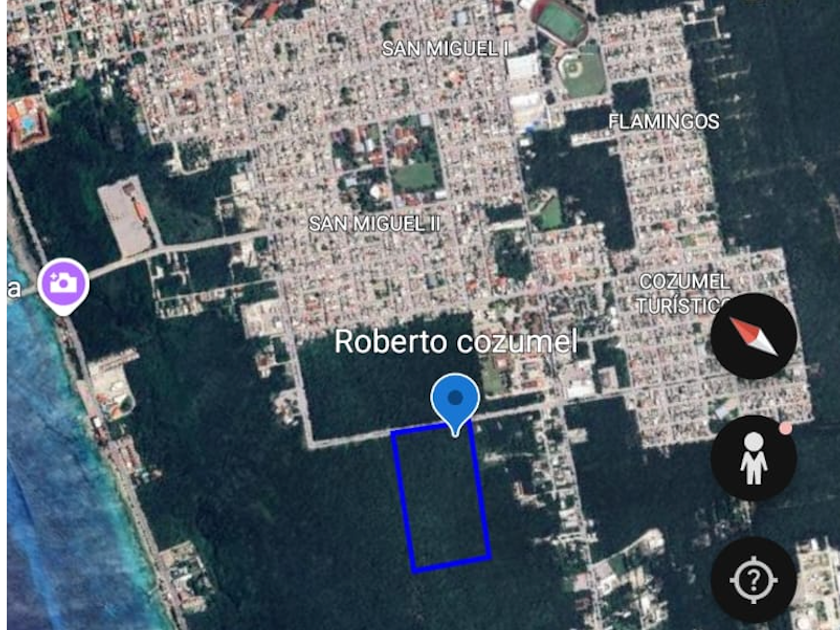The width and height of the screenshot is (840, 630).
Task: Open the Roberto cozumel blue placemark pin
Action: click(x=455, y=402)
